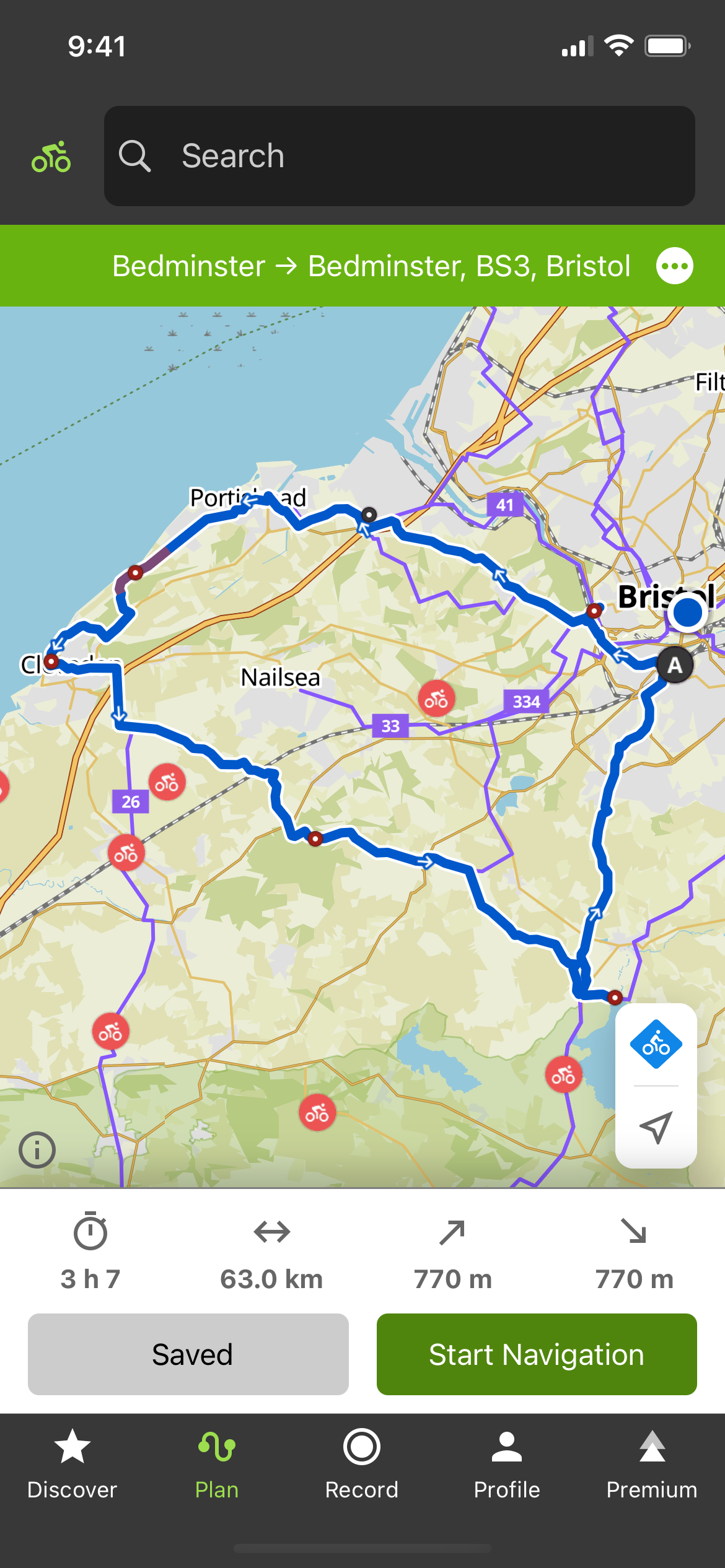The width and height of the screenshot is (725, 1568).
Task: Change sport type via bike icon
Action: click(x=51, y=156)
